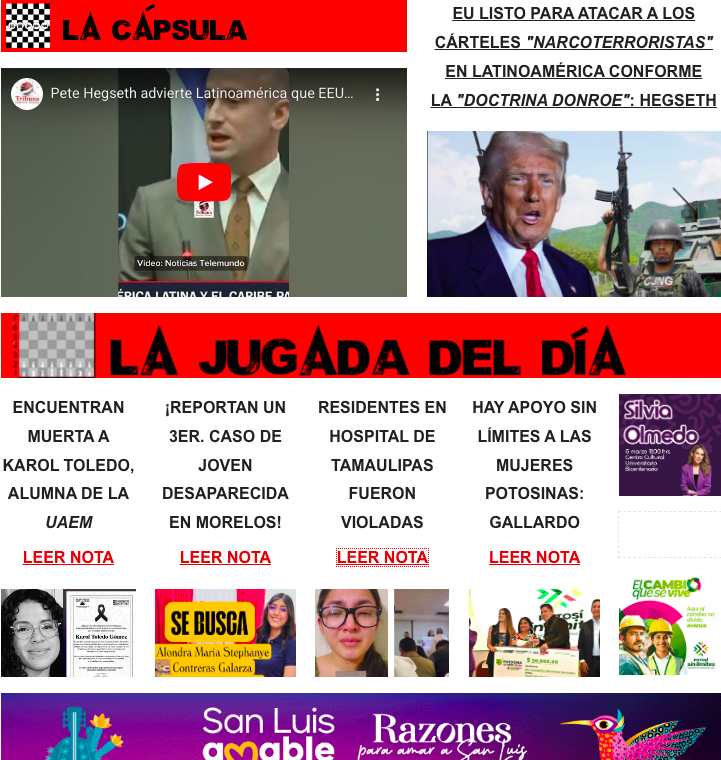Open the San Luis Amable banner

click(x=360, y=728)
